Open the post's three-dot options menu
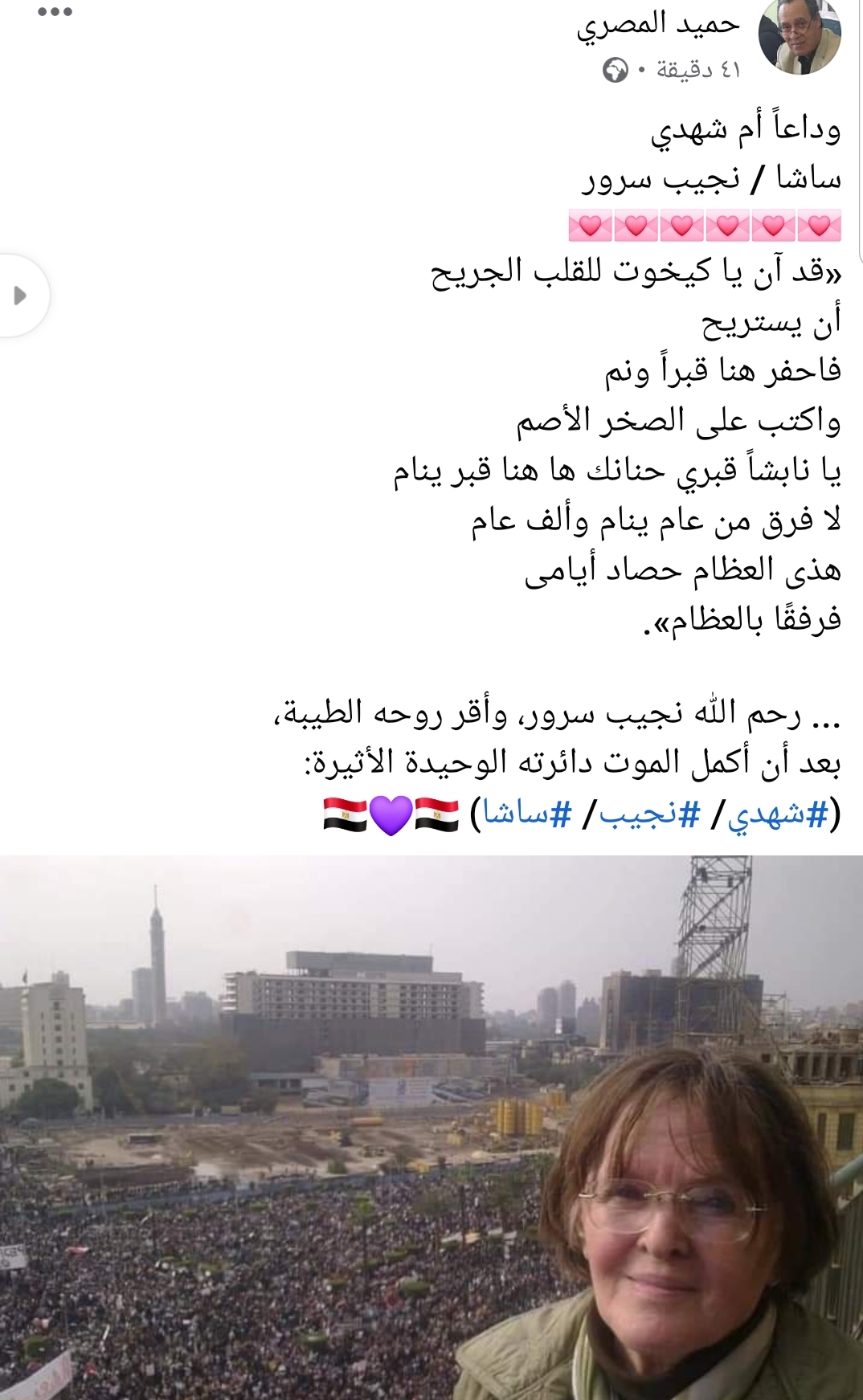Screen dimensions: 863x1400 [55, 12]
